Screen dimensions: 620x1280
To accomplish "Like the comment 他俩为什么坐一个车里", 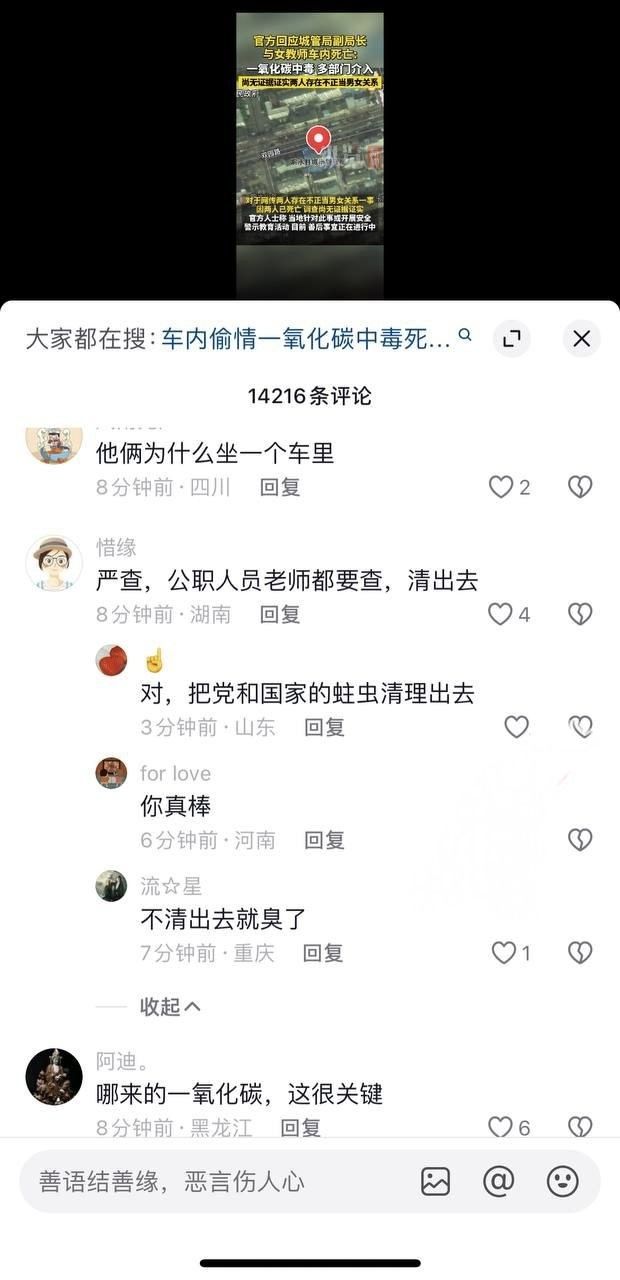I will [x=500, y=487].
